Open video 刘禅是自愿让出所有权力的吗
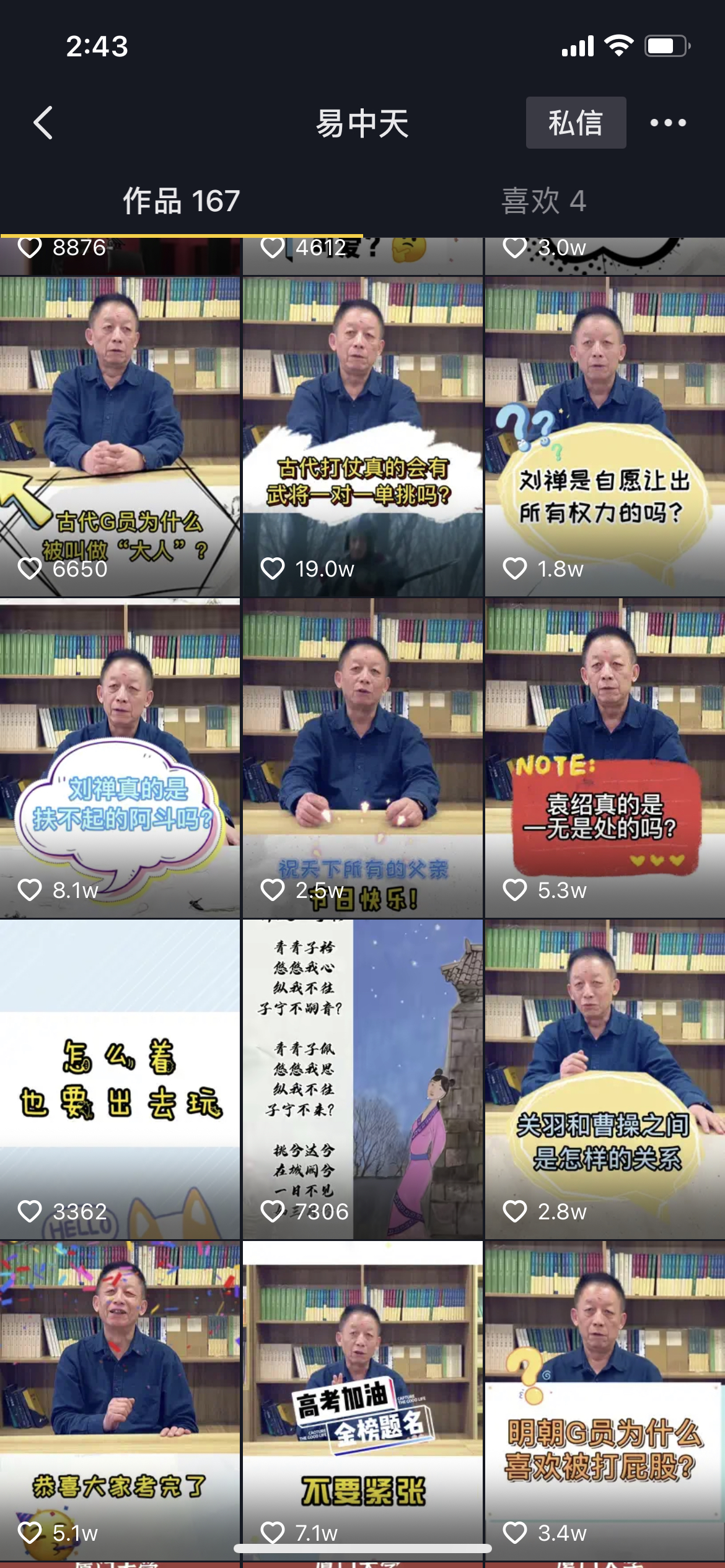The height and width of the screenshot is (1568, 725). (x=605, y=437)
